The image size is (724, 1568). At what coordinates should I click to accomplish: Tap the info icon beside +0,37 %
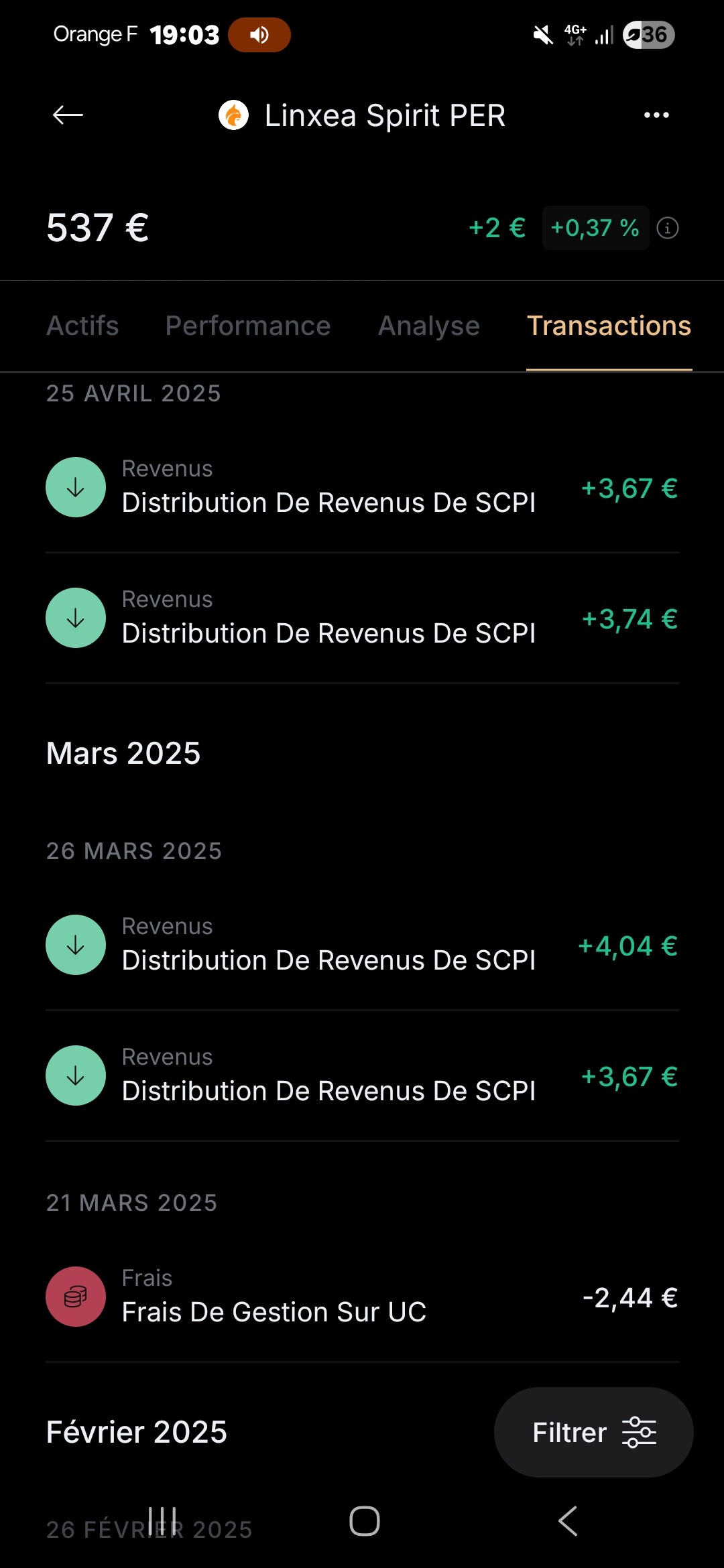[x=667, y=228]
